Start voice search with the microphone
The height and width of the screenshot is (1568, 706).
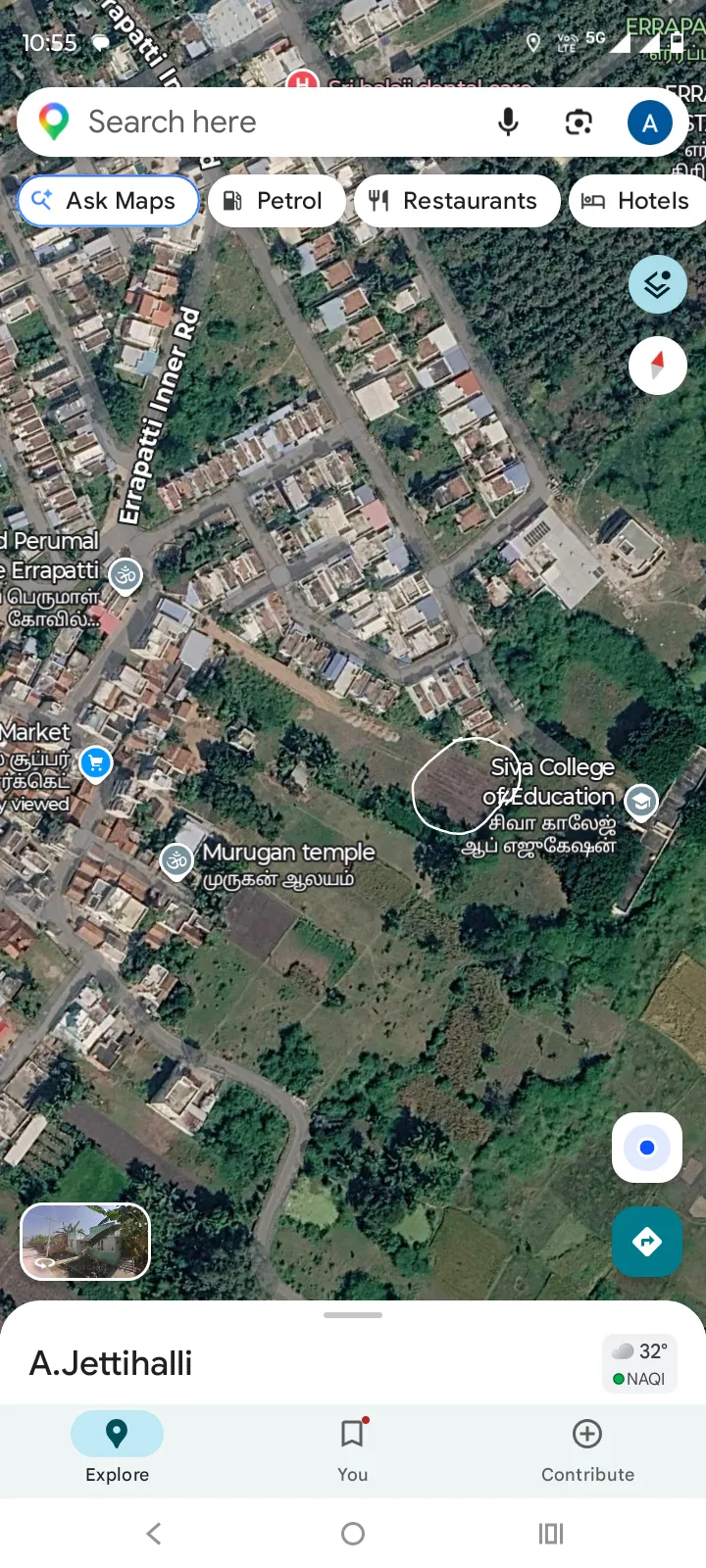click(508, 122)
